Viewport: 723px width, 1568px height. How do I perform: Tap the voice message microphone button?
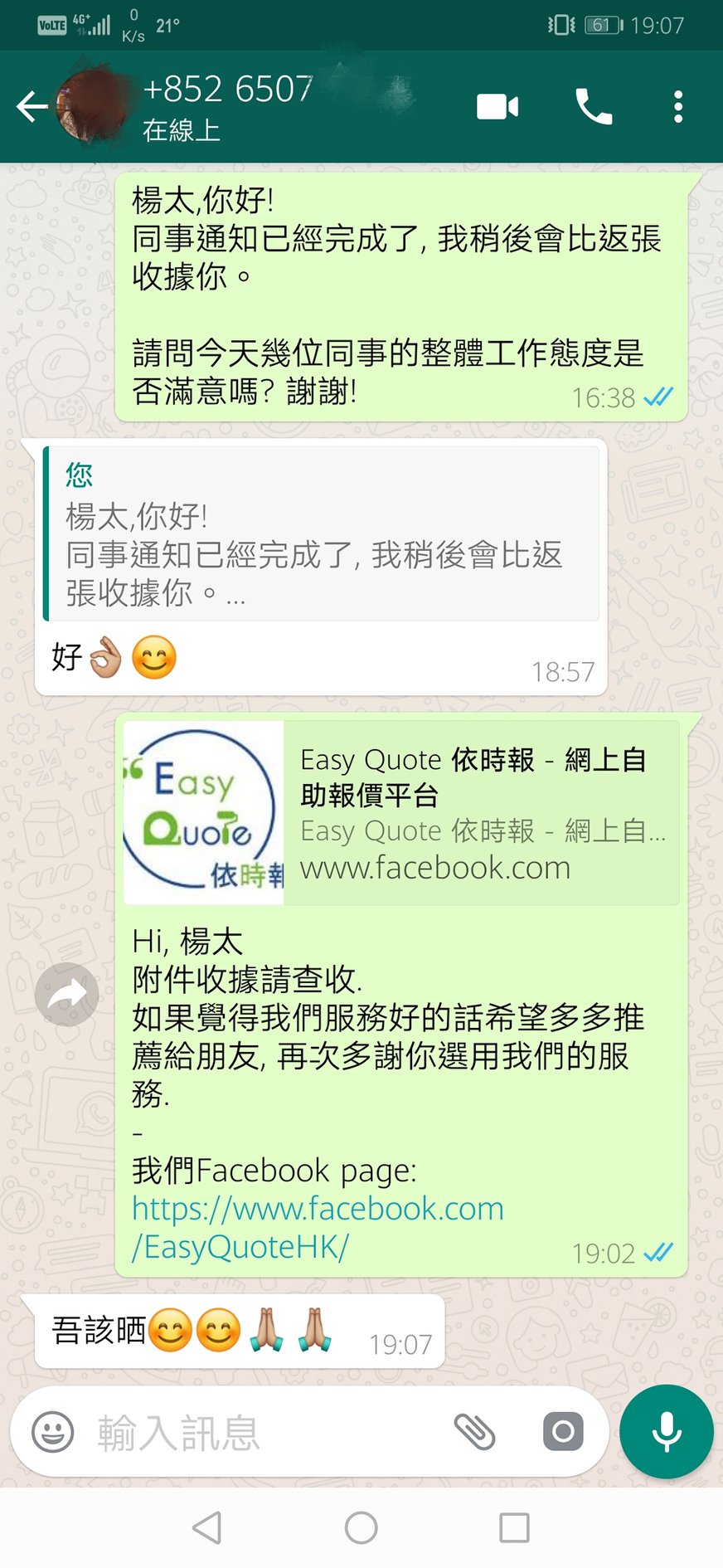(x=667, y=1431)
